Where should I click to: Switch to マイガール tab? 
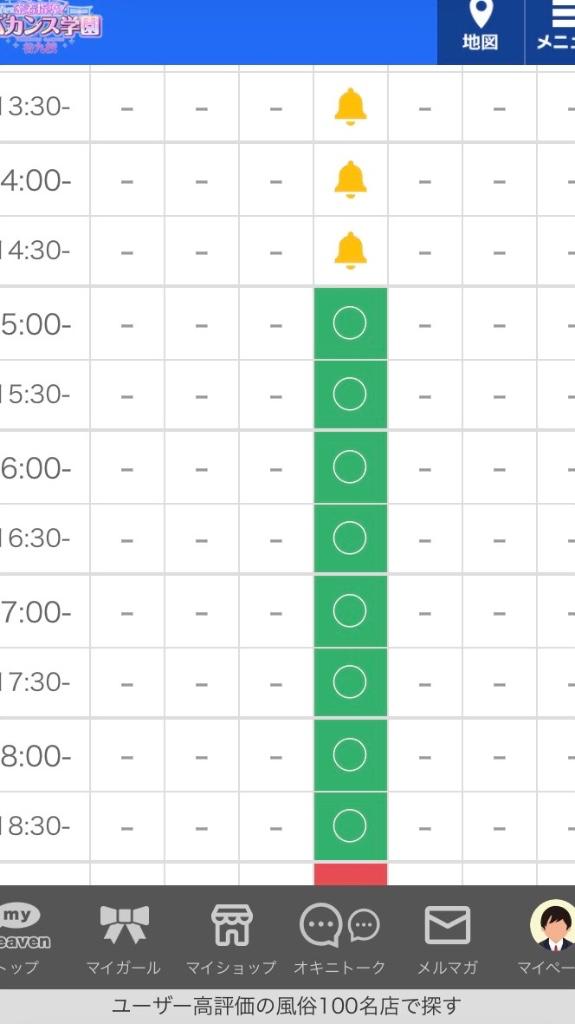pyautogui.click(x=123, y=937)
